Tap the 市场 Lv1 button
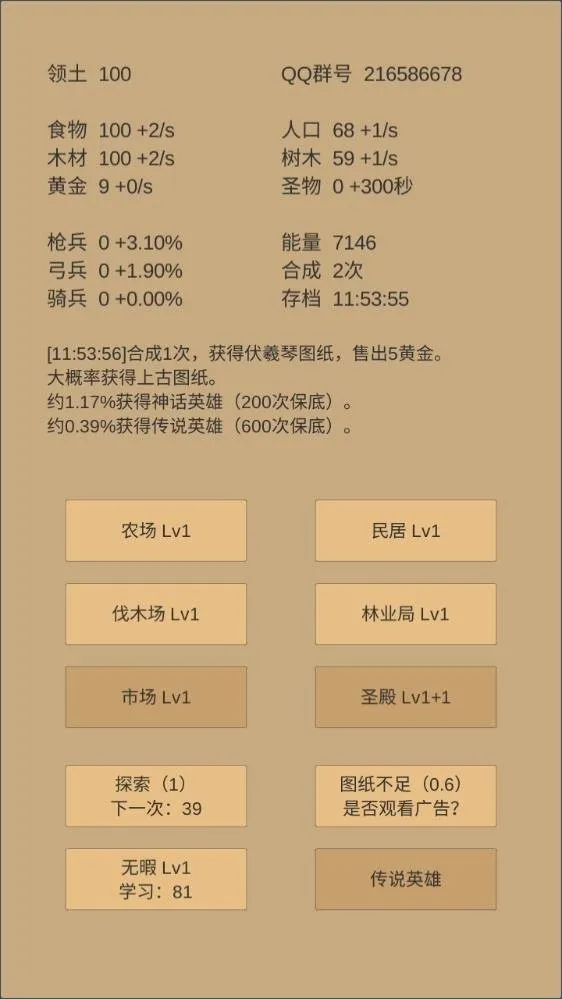 pyautogui.click(x=156, y=697)
